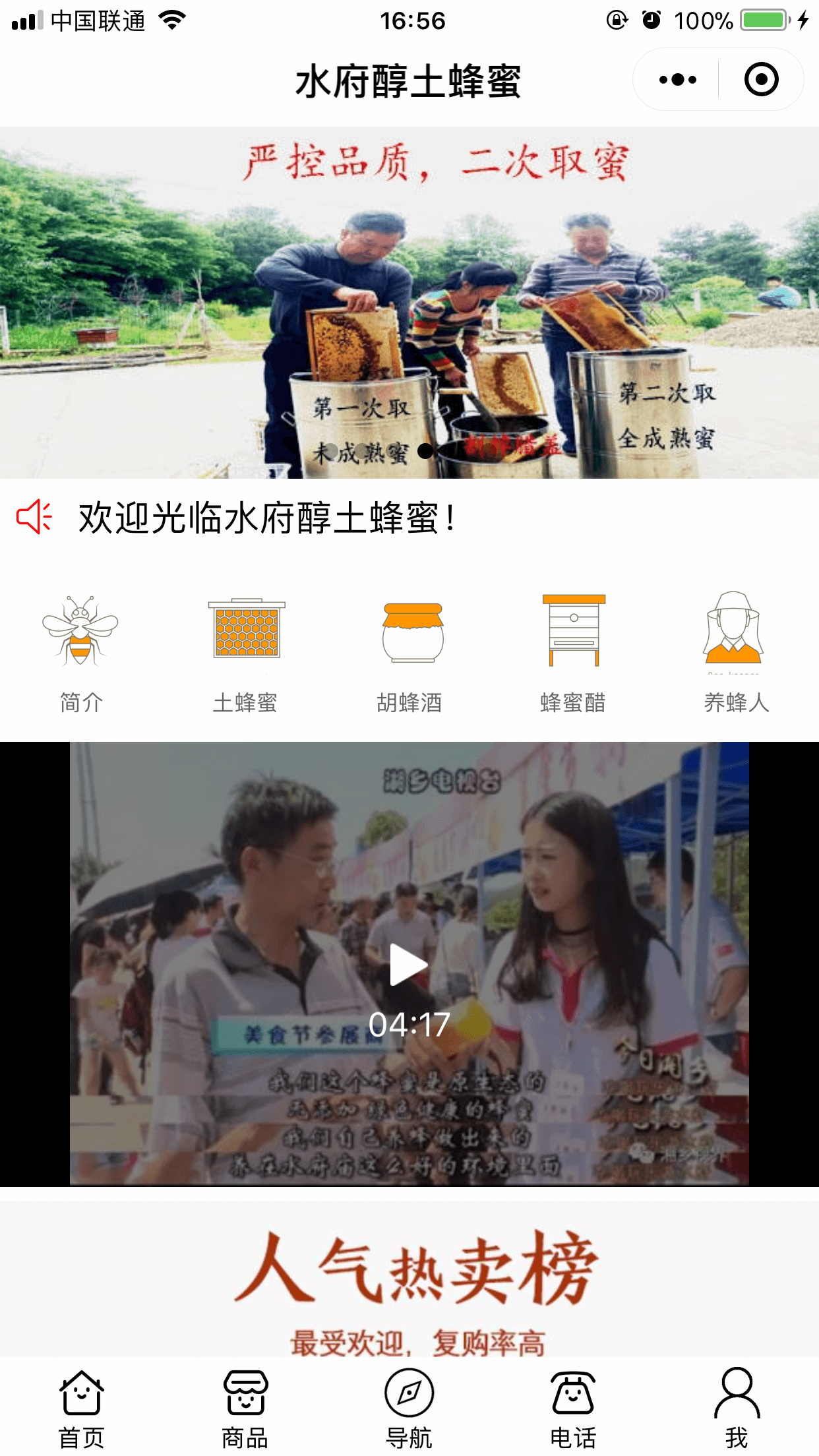Viewport: 819px width, 1456px height.
Task: Close the mini program with the circle button
Action: 761,80
